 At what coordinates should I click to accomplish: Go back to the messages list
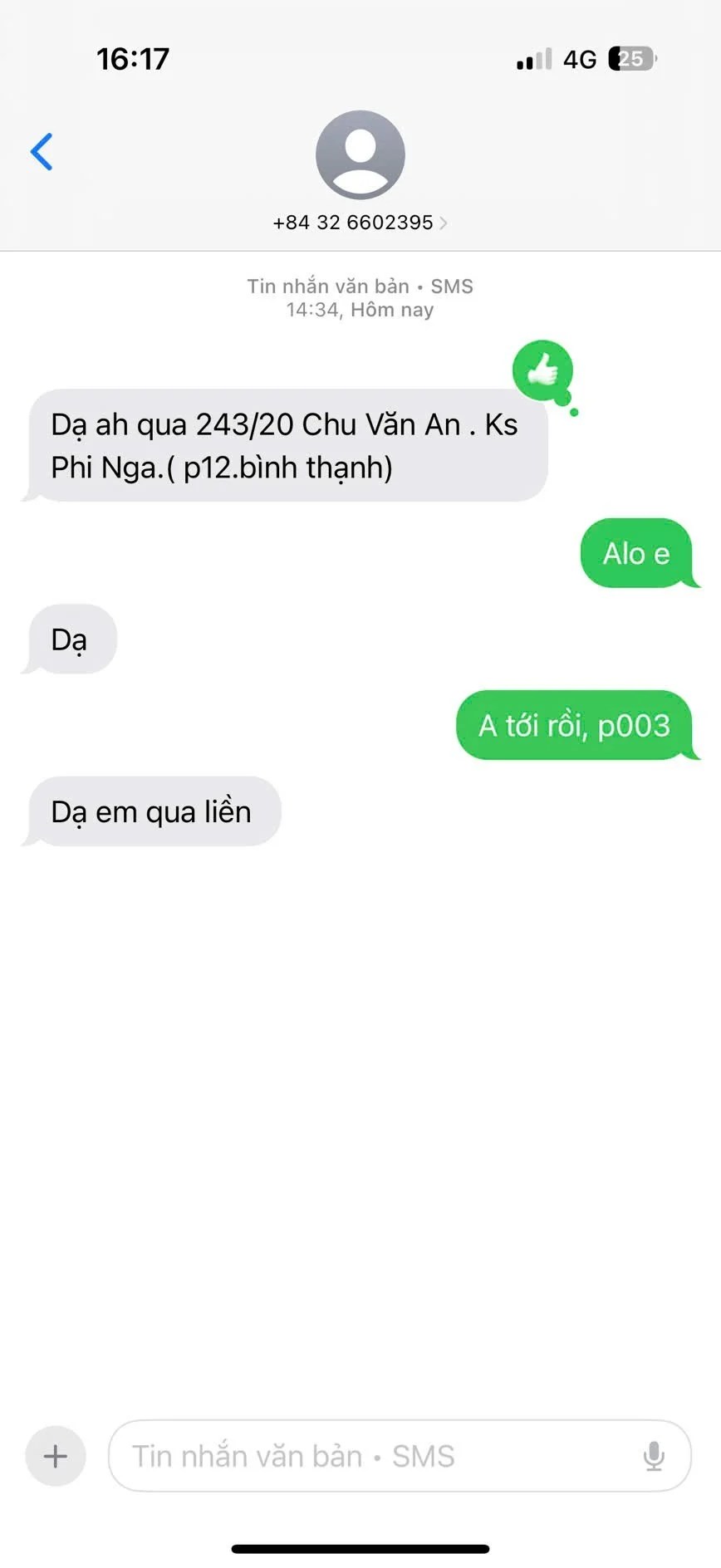pyautogui.click(x=42, y=152)
